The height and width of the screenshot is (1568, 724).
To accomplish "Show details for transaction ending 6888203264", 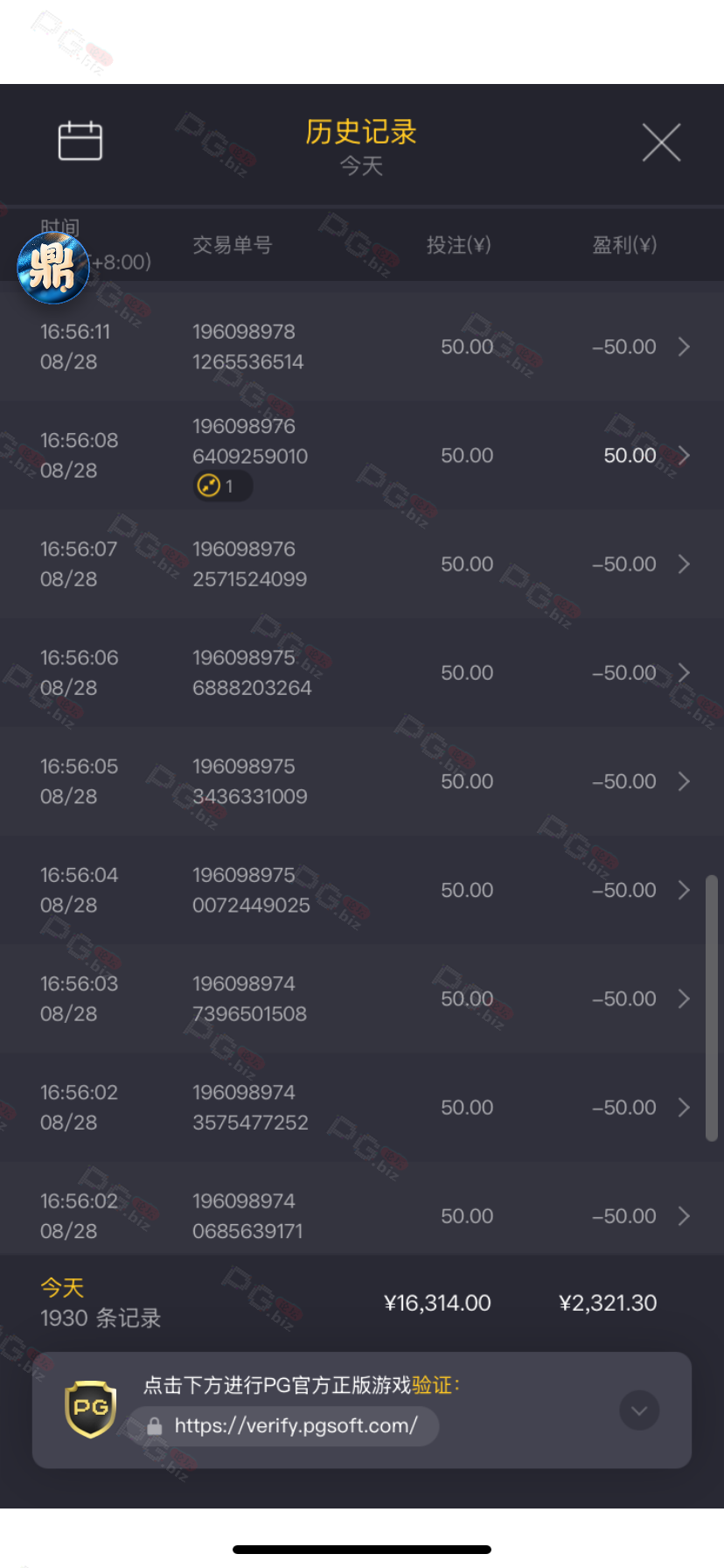I will [x=684, y=673].
